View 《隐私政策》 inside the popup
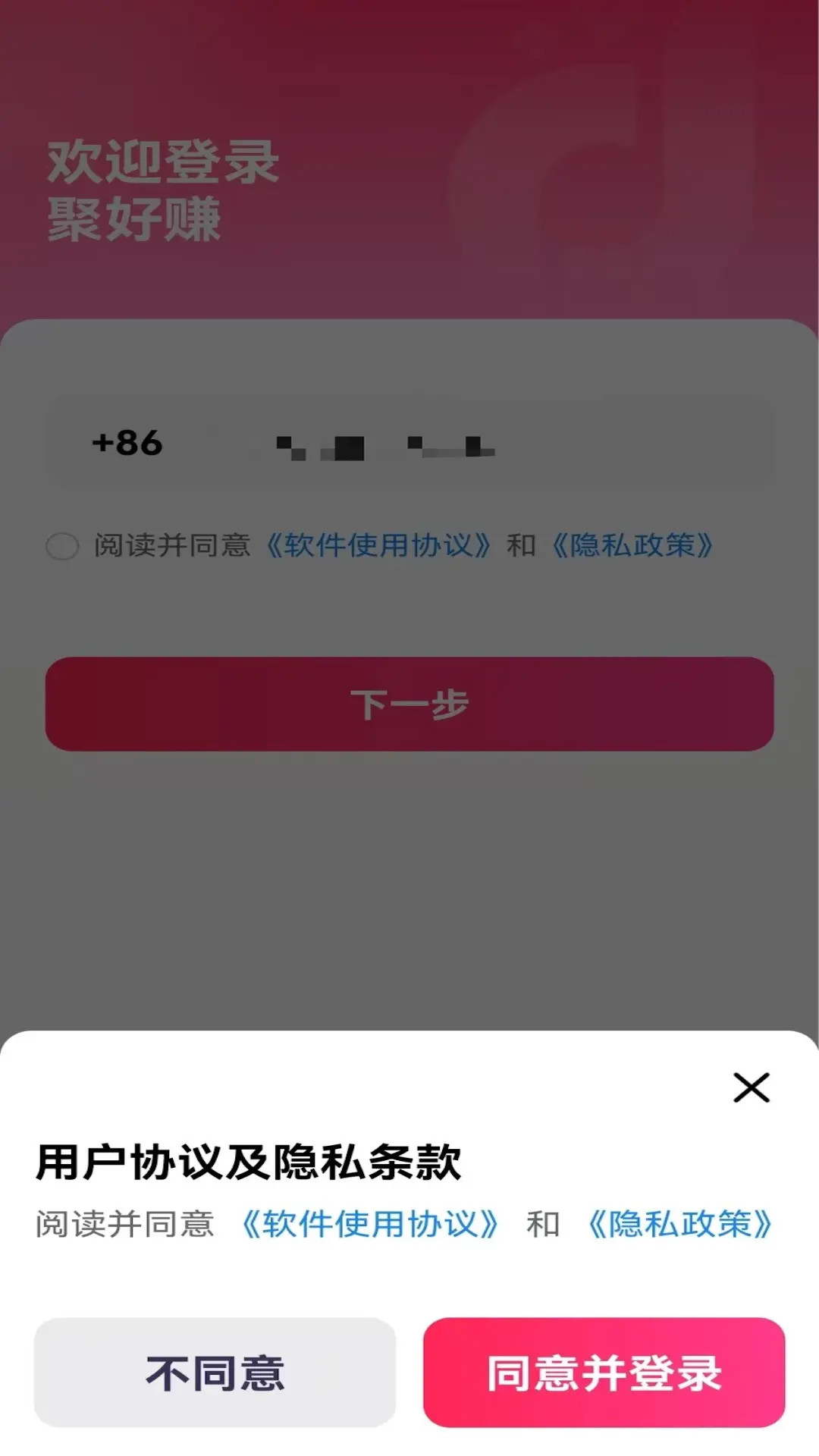This screenshot has width=819, height=1456. 680,1223
